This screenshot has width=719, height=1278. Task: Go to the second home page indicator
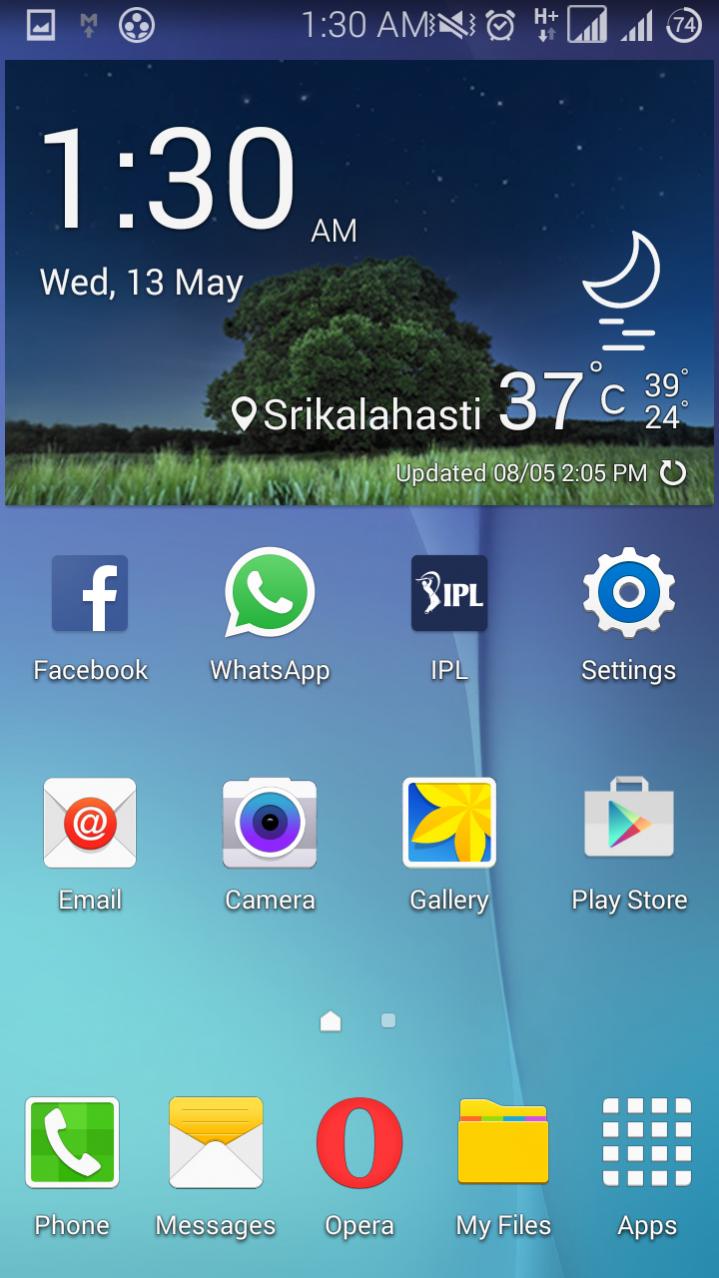pos(389,1021)
